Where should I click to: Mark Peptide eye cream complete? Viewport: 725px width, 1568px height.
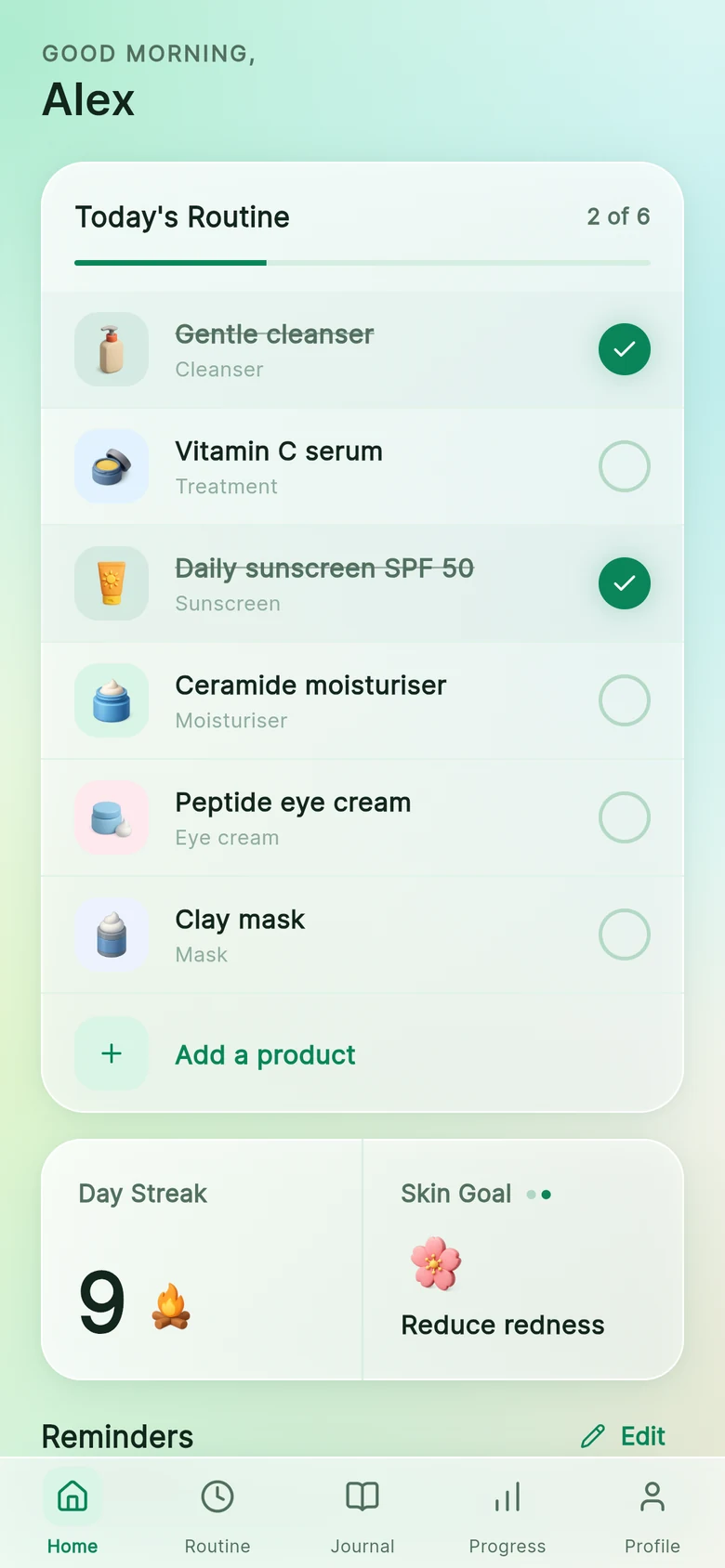pos(624,817)
